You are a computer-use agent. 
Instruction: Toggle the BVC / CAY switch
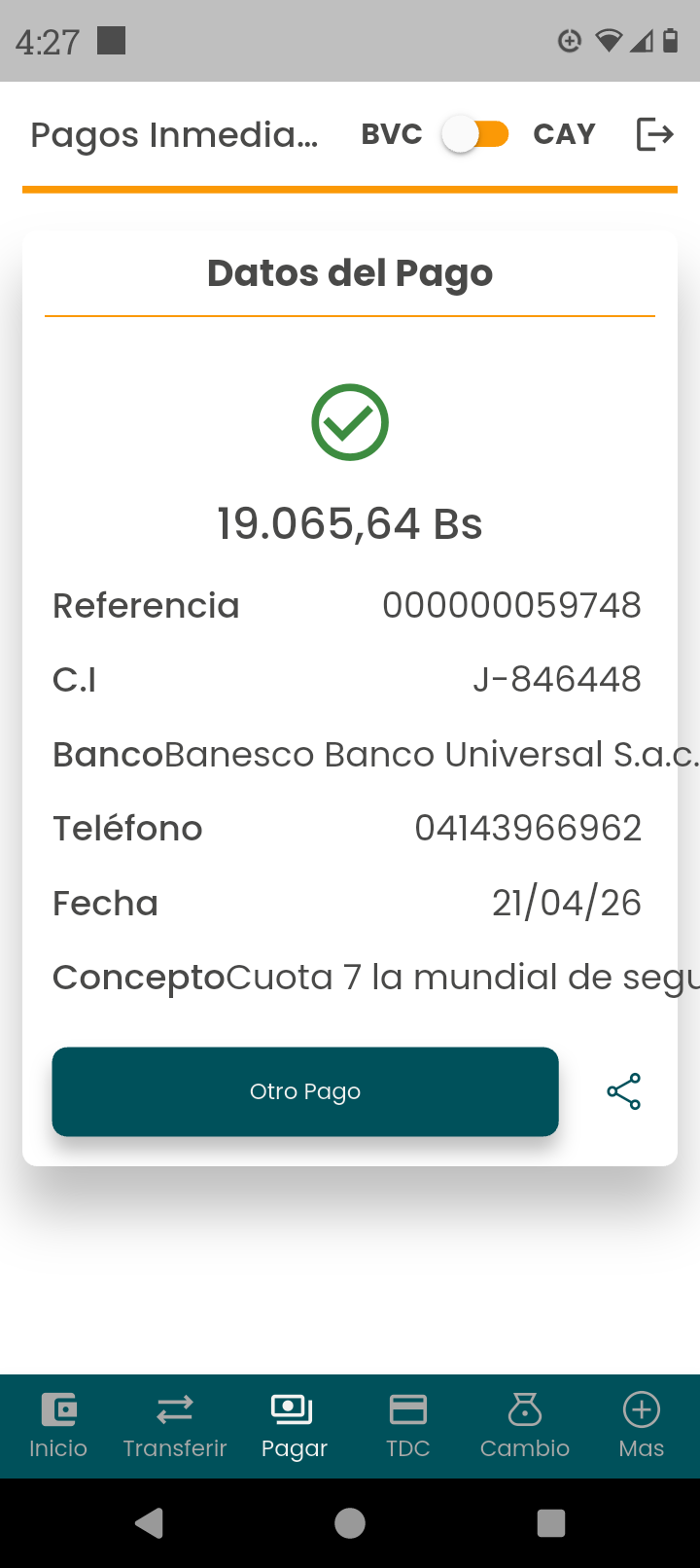475,134
